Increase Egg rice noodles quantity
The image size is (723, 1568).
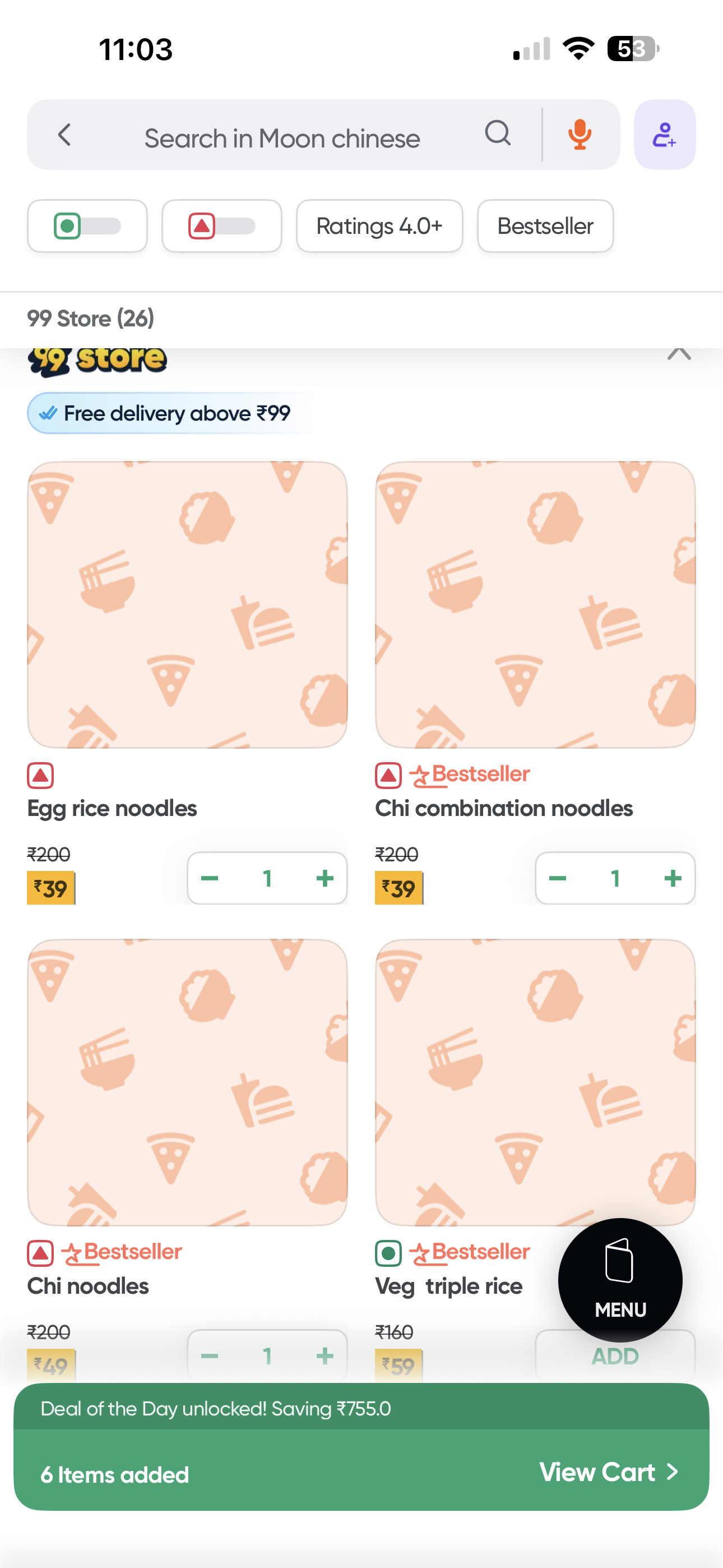325,878
